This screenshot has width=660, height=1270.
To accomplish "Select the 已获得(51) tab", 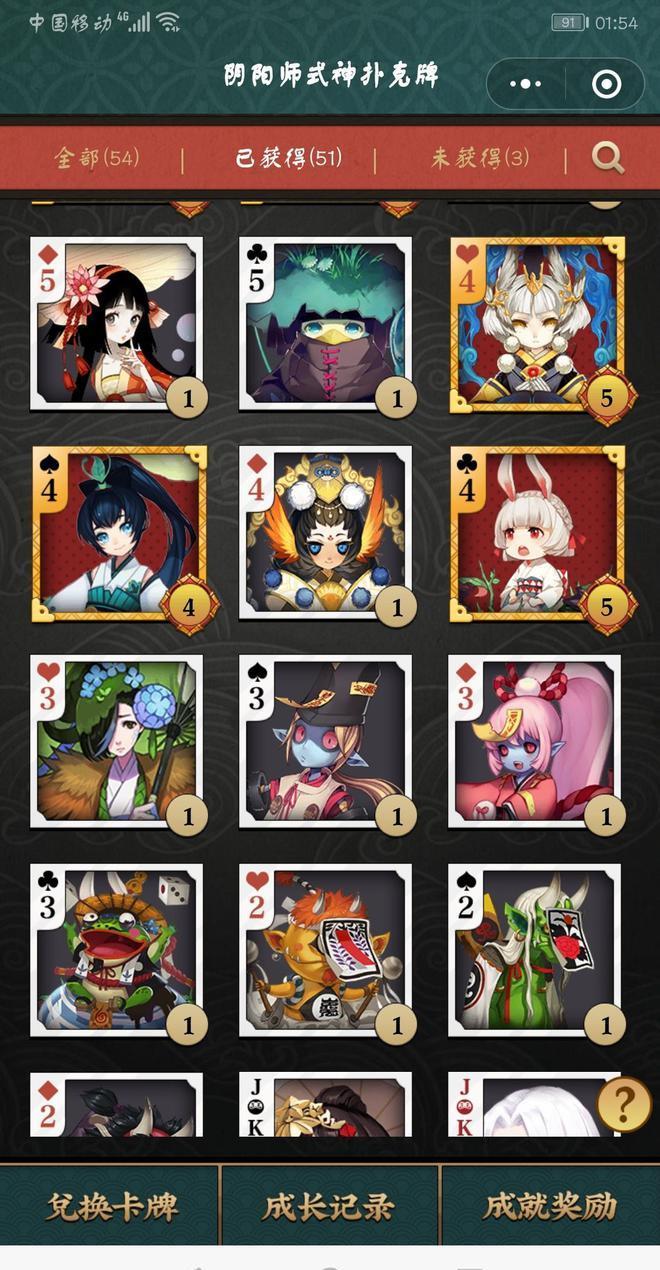I will click(288, 157).
